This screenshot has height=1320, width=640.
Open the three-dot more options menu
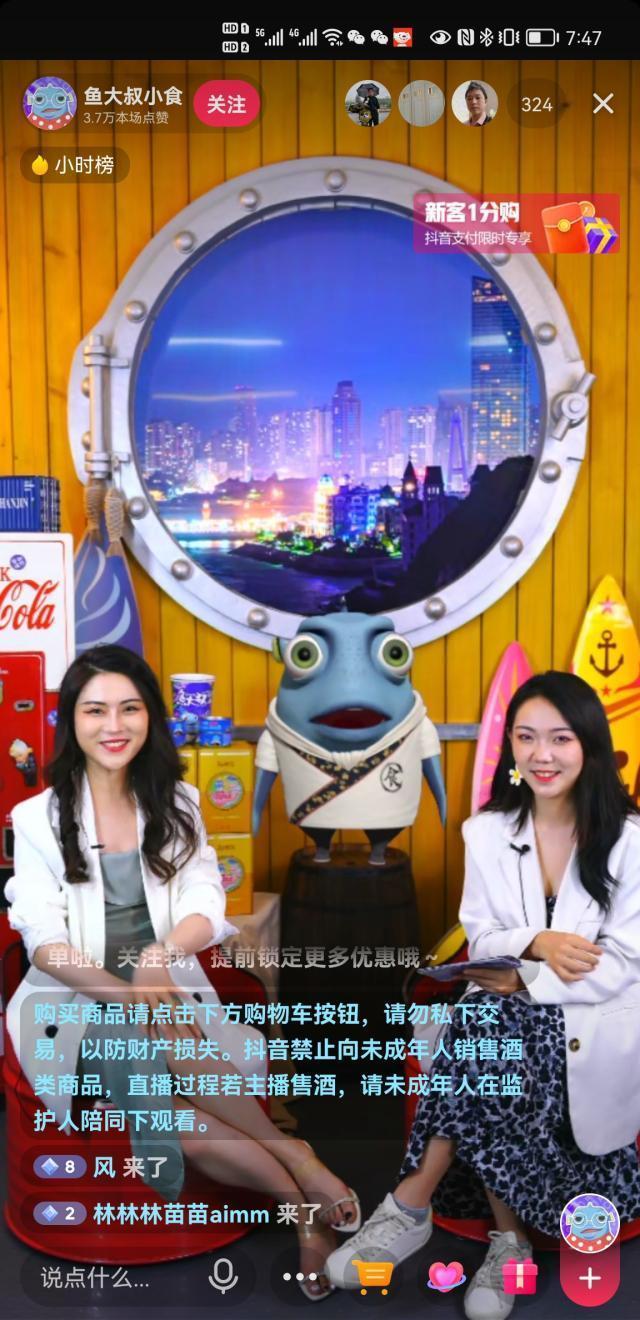tap(299, 1277)
